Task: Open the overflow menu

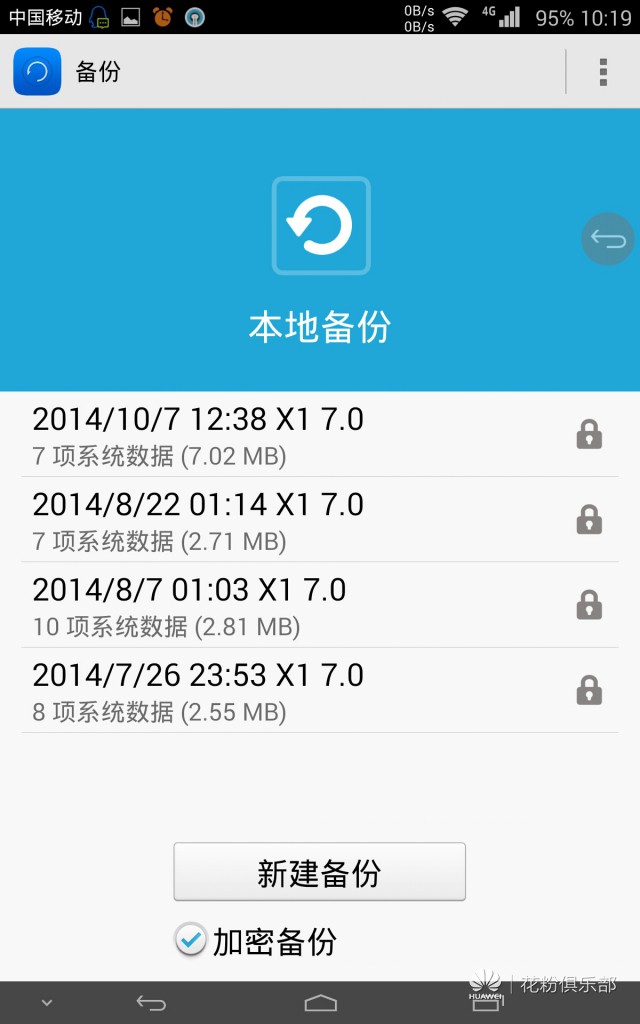Action: (x=602, y=72)
